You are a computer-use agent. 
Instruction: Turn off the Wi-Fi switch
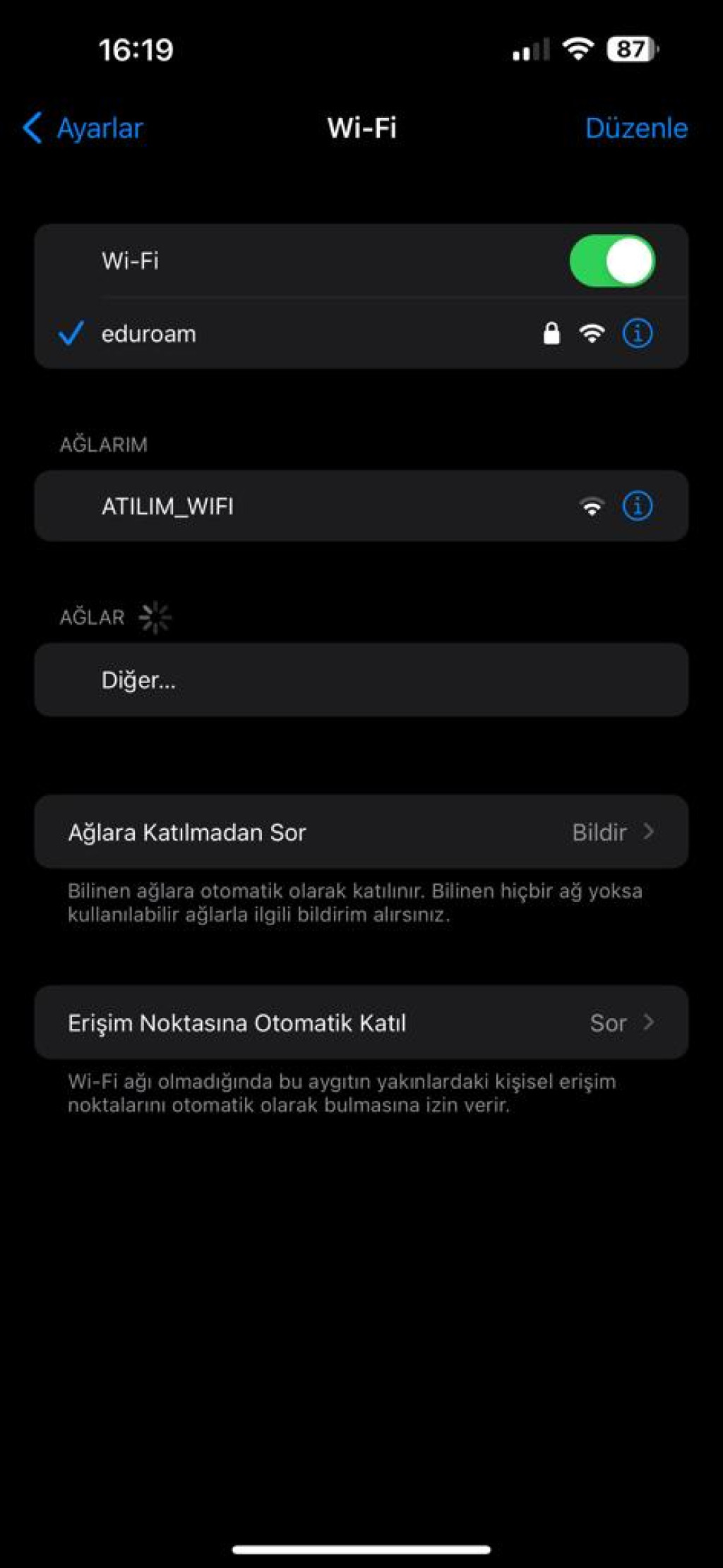click(x=611, y=261)
